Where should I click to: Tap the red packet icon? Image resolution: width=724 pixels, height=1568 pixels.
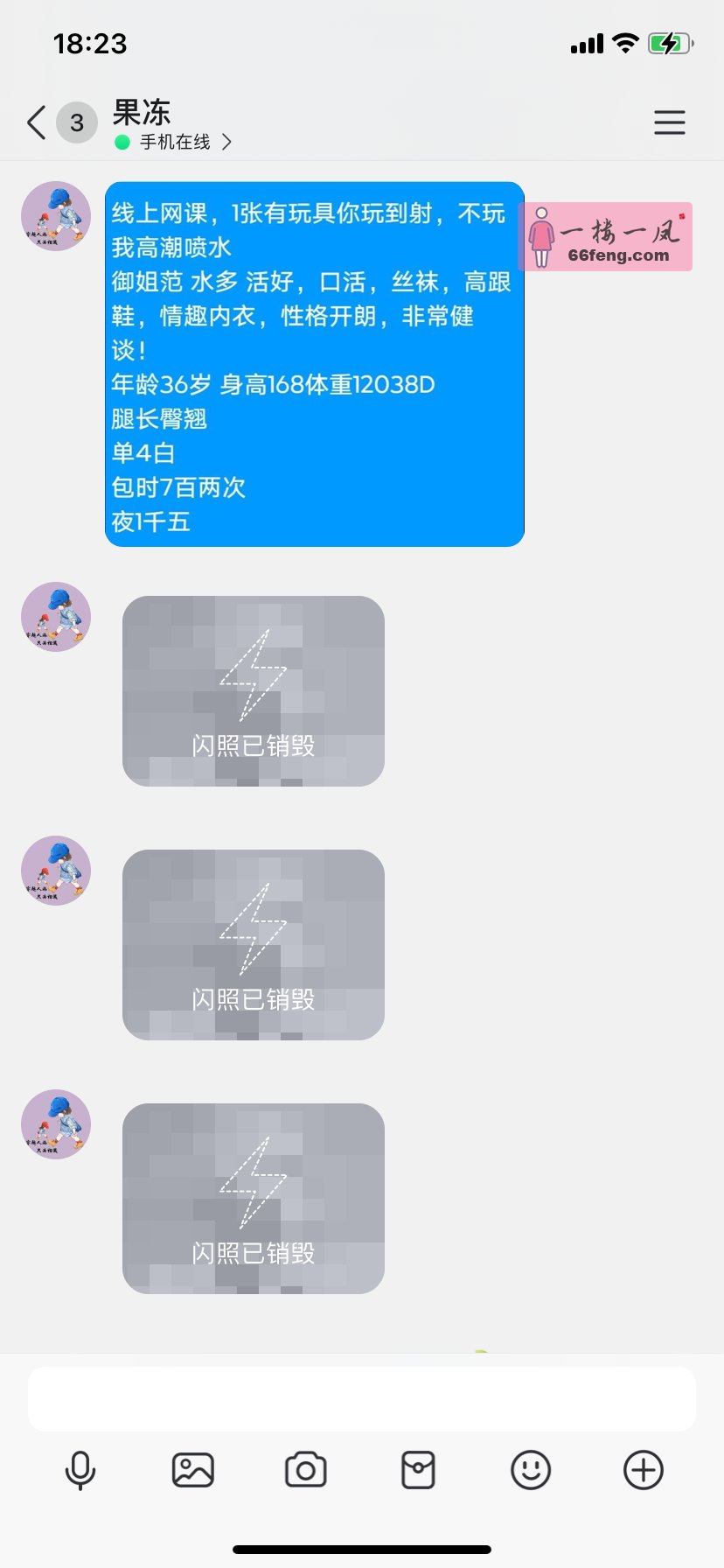[418, 1470]
